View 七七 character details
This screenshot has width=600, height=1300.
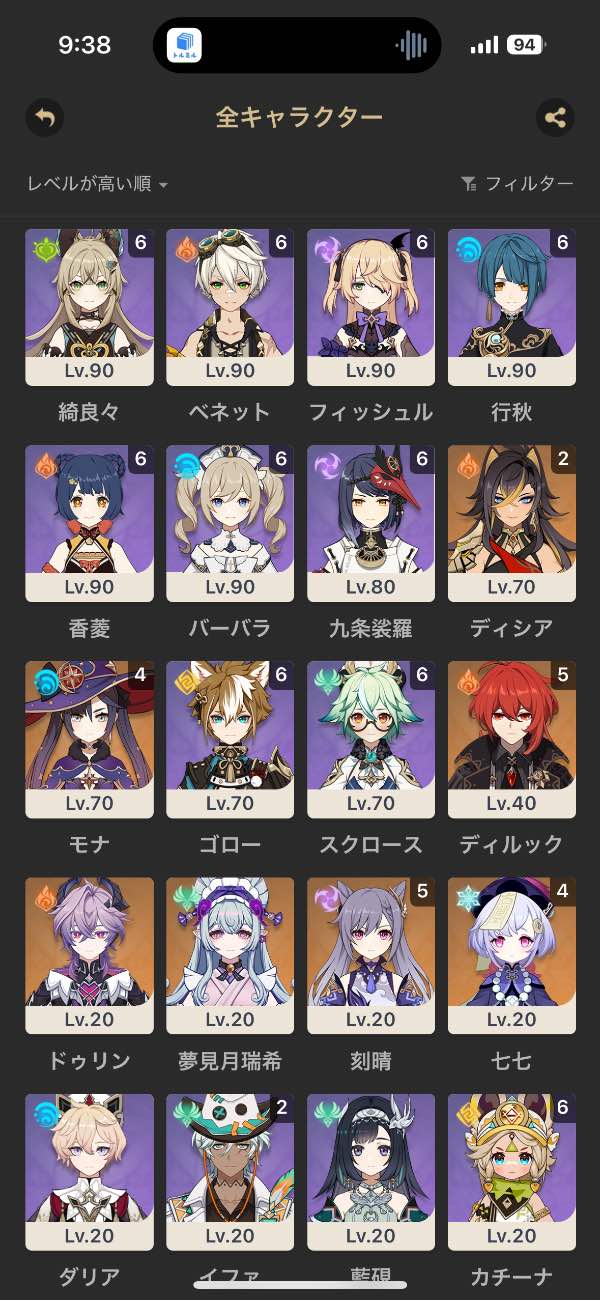[x=512, y=956]
